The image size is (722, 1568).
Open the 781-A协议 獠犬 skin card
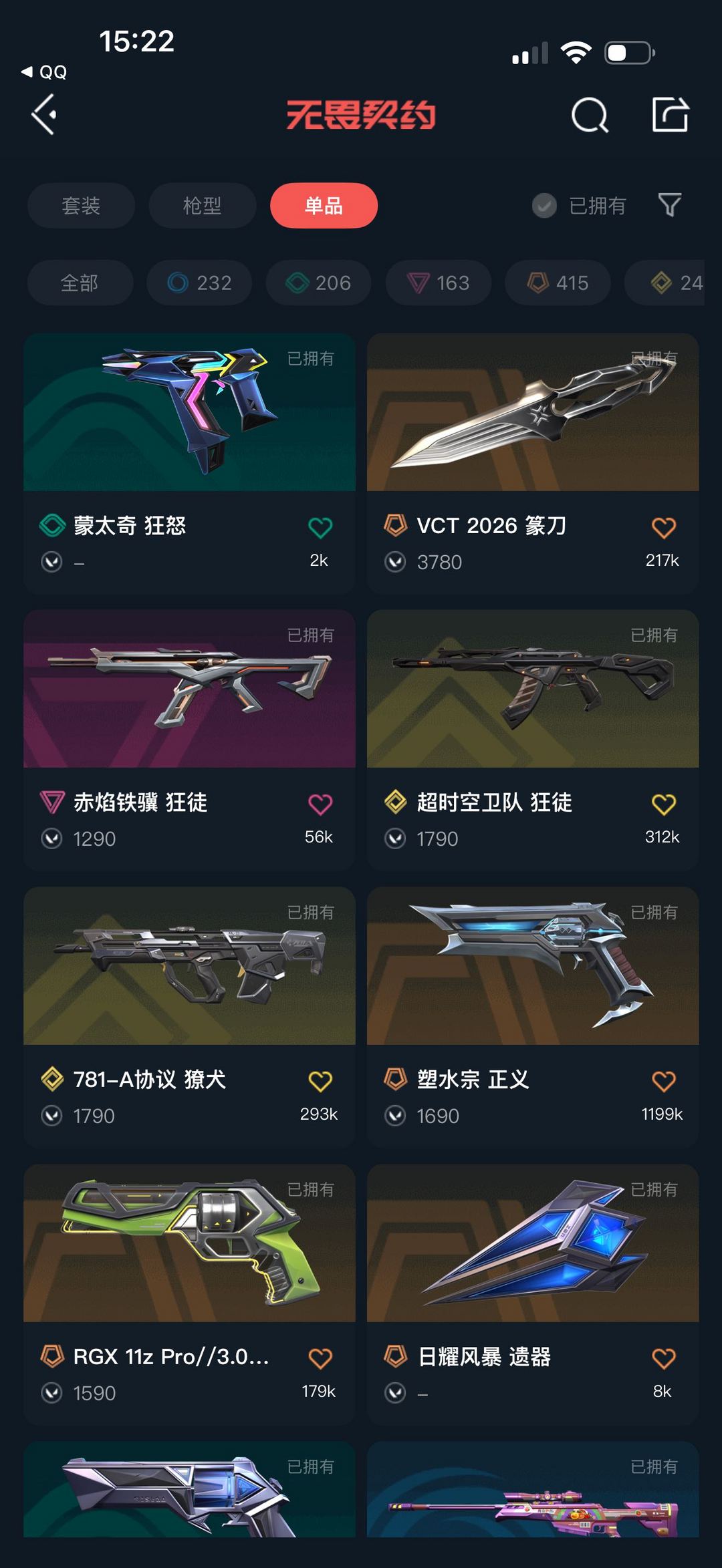tap(189, 1017)
